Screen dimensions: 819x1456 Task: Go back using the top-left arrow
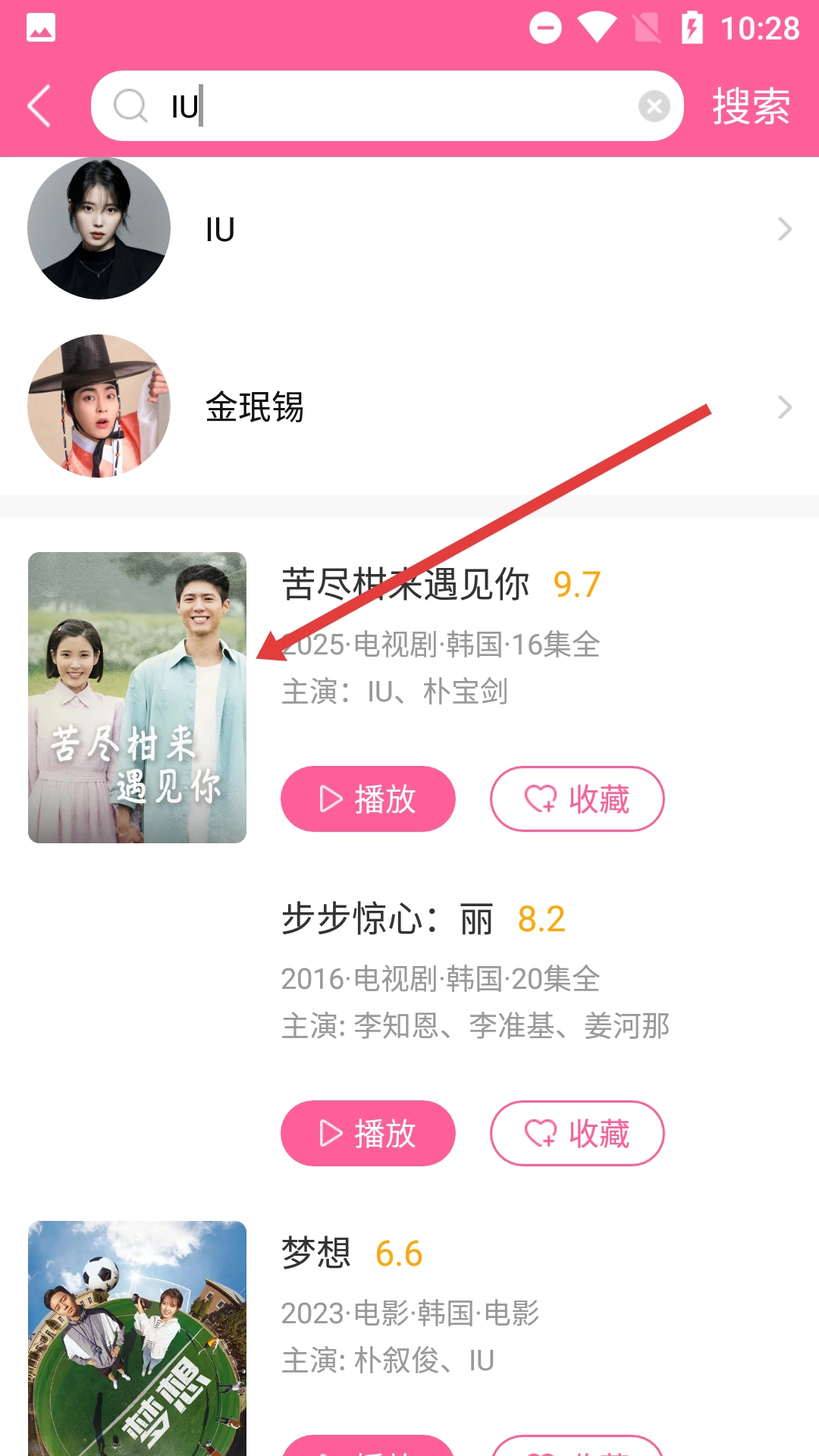pos(39,106)
